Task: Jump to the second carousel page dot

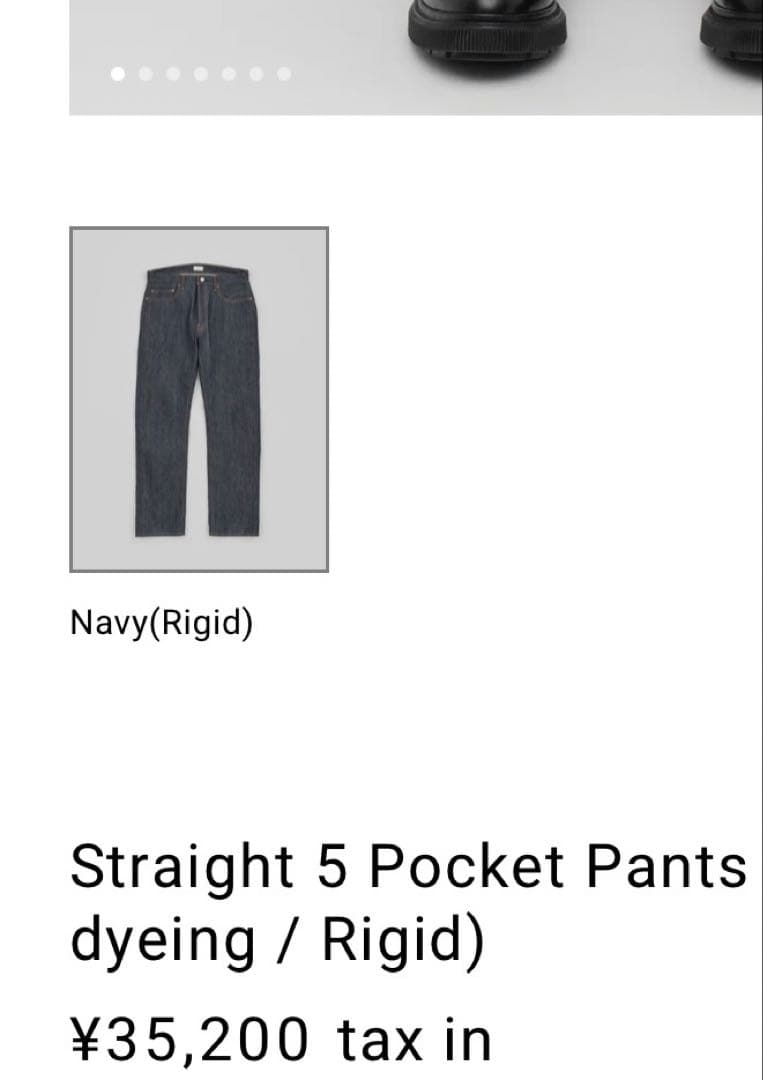Action: [146, 73]
